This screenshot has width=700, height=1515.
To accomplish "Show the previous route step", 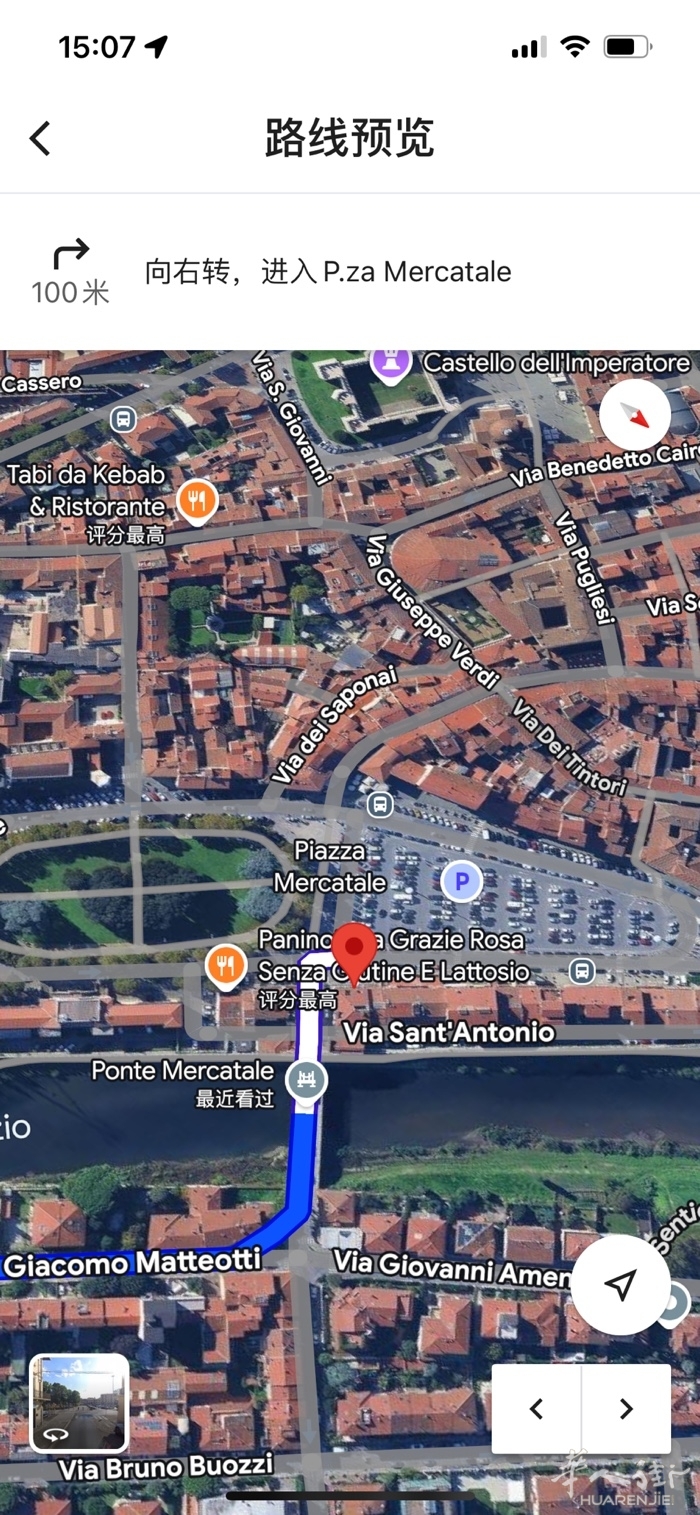I will coord(537,1409).
